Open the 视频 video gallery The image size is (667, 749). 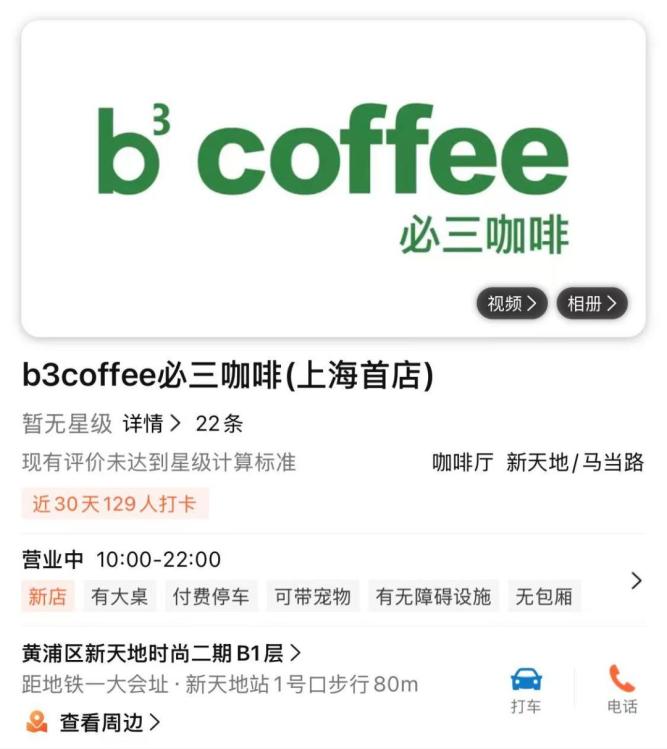click(x=511, y=303)
